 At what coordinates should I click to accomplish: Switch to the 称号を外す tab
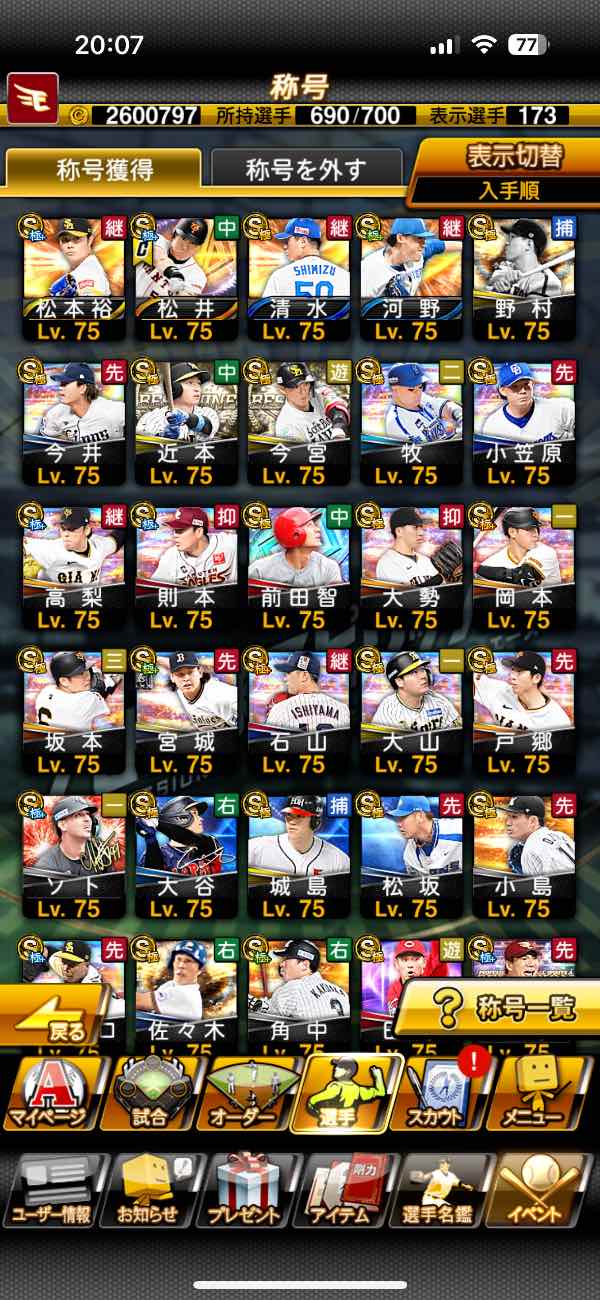coord(306,169)
